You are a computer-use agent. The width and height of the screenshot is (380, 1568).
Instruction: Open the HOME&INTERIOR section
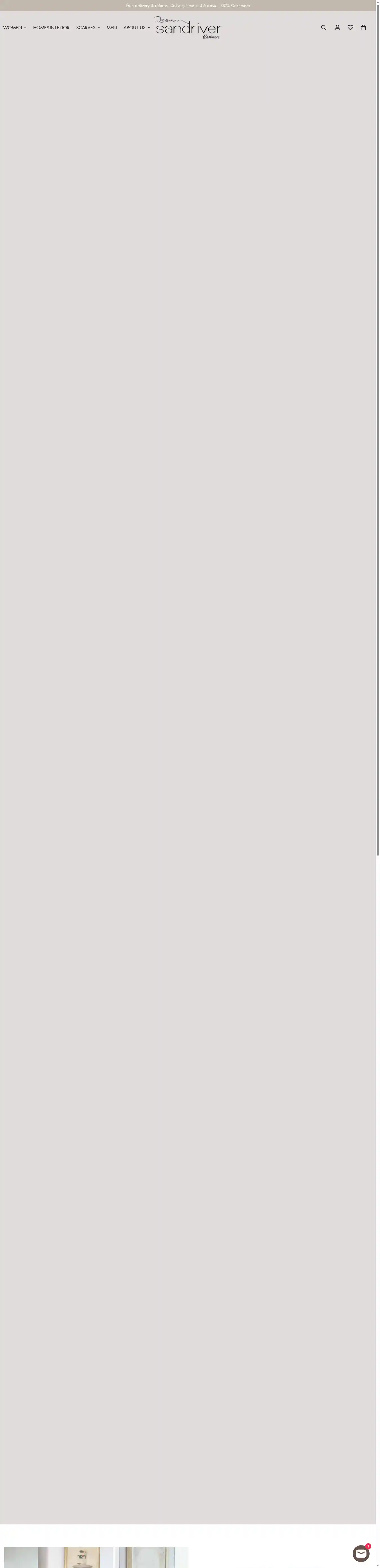coord(51,27)
